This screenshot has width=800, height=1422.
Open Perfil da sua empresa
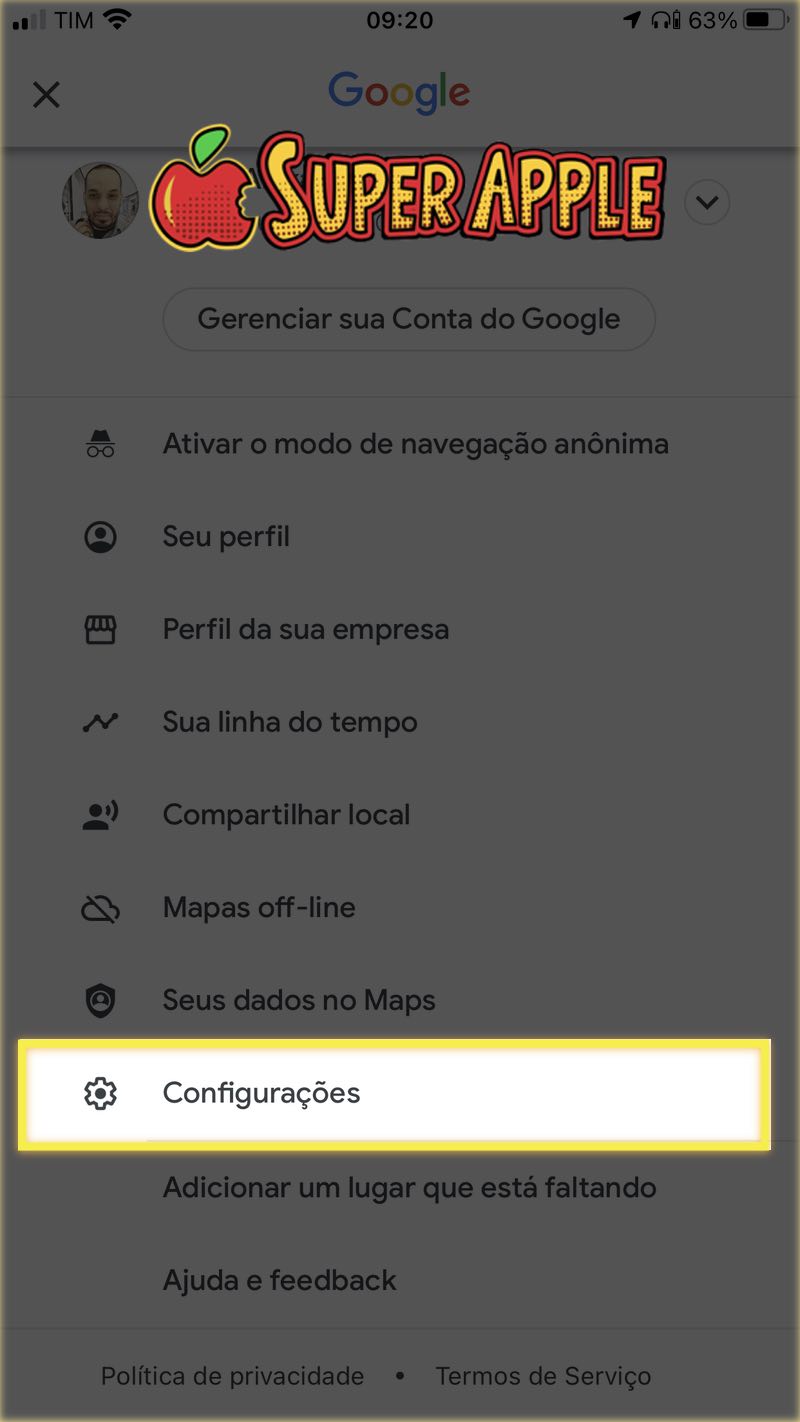[x=305, y=630]
